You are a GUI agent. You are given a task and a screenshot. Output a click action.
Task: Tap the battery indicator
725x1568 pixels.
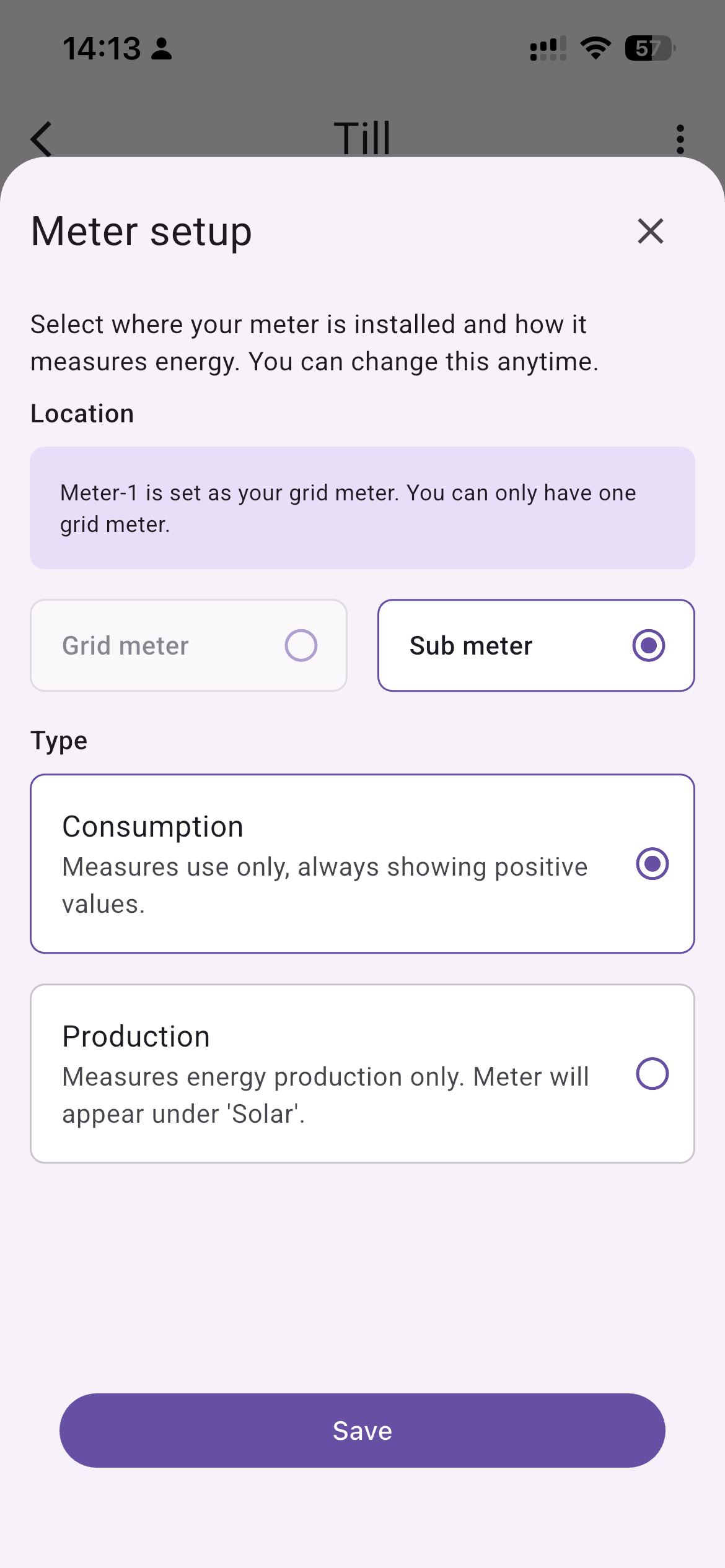point(648,47)
